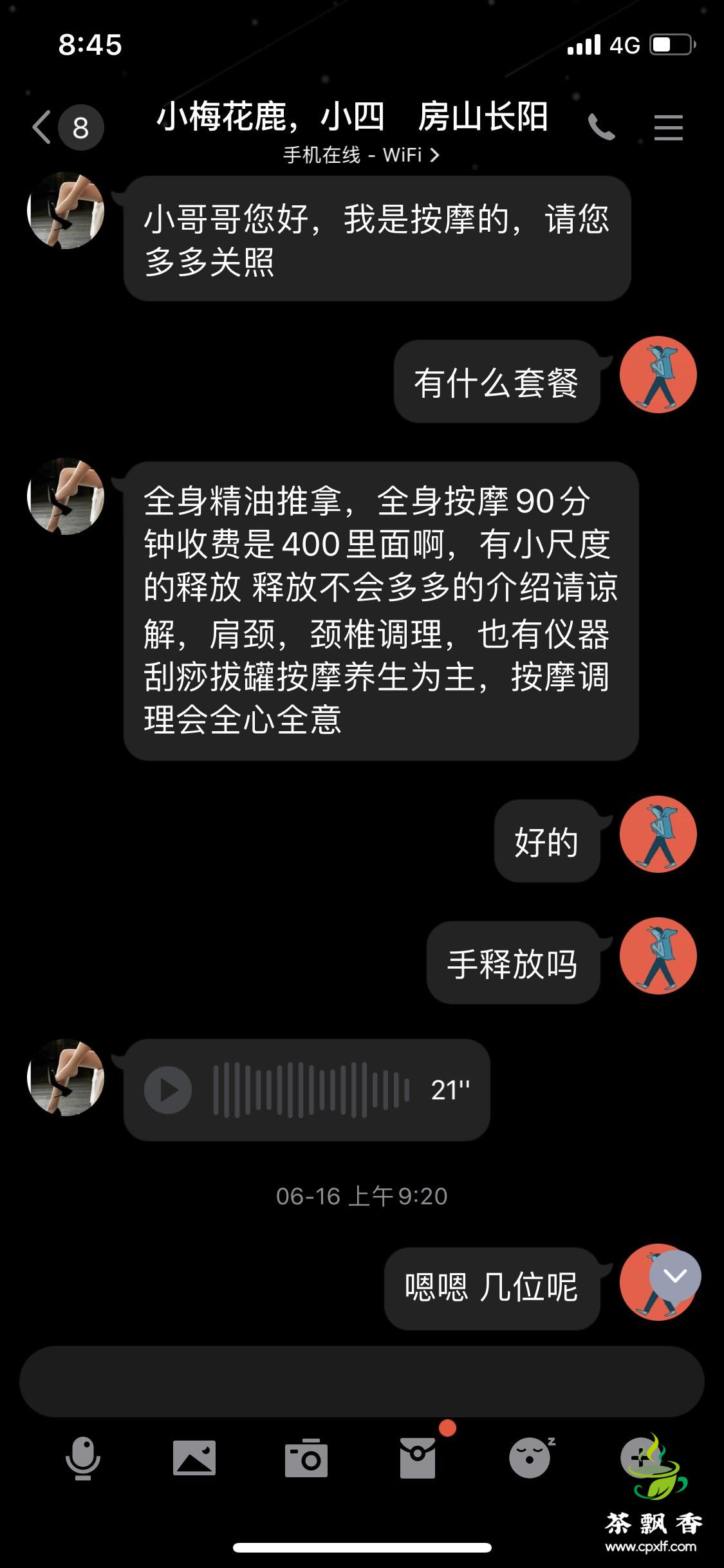The image size is (724, 1568).
Task: Focus the message input field
Action: [361, 1381]
